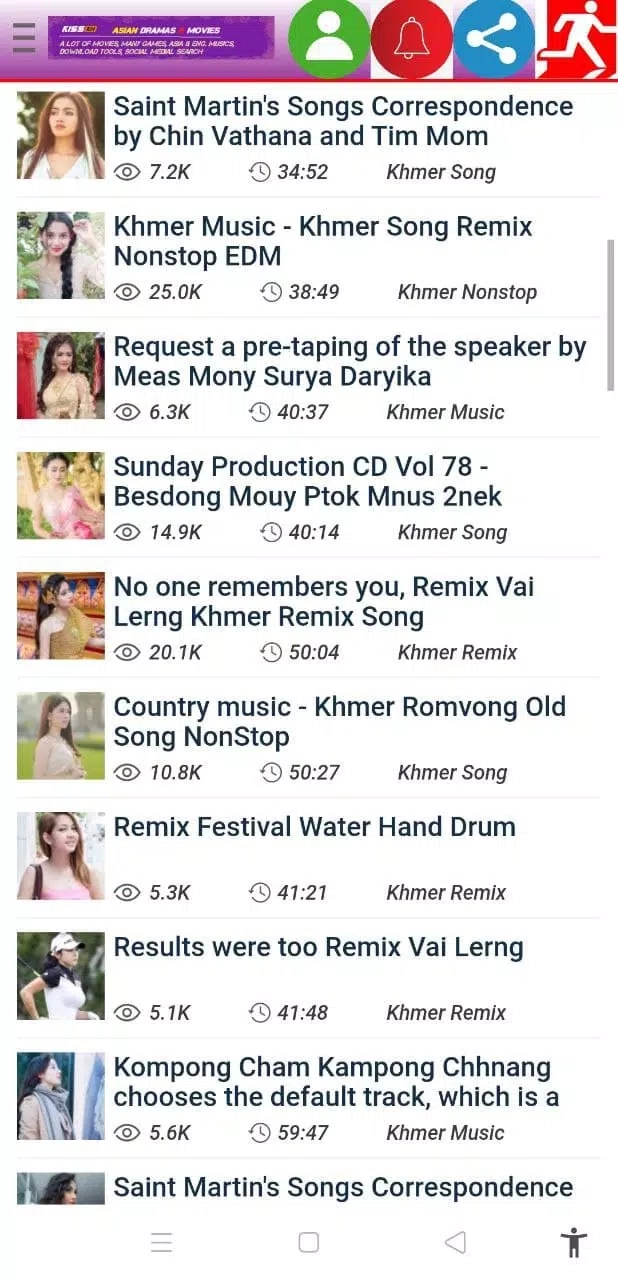Viewport: 618px width, 1280px height.
Task: Go back with the system back button
Action: [455, 1242]
